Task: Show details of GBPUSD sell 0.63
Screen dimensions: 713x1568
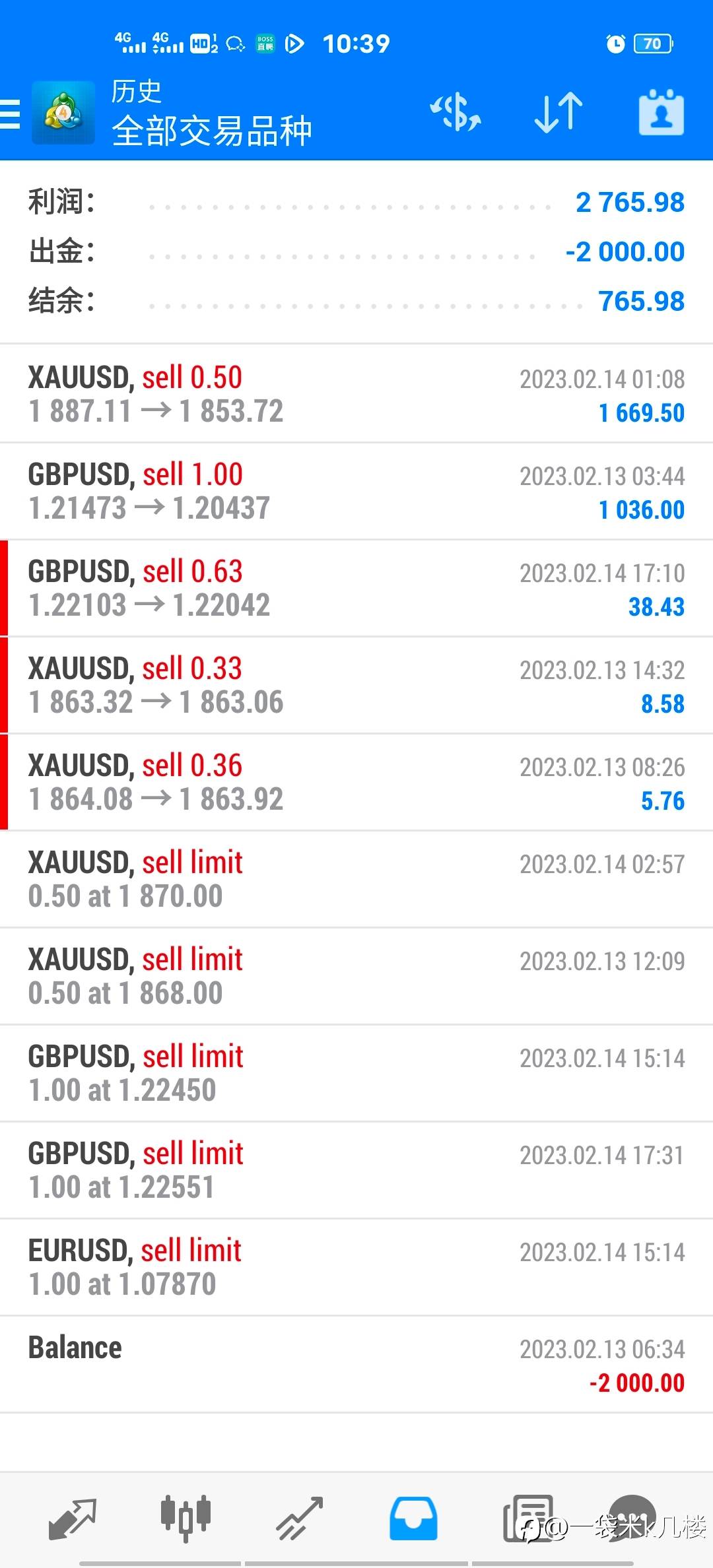Action: pyautogui.click(x=356, y=588)
